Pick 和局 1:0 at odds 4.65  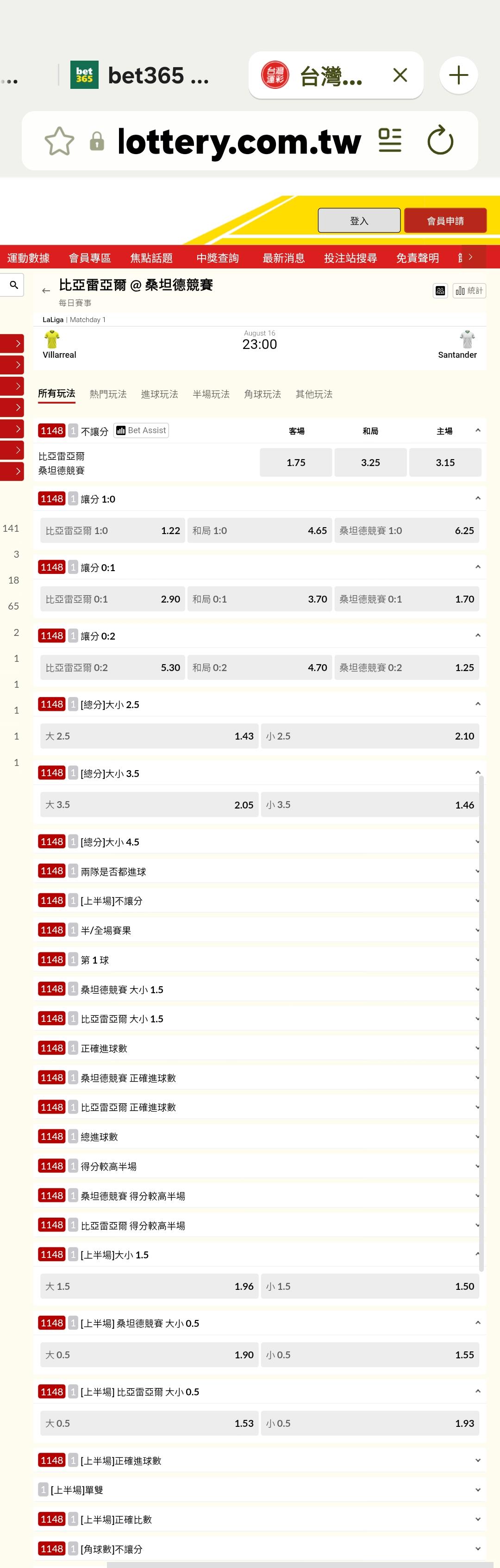[x=259, y=531]
